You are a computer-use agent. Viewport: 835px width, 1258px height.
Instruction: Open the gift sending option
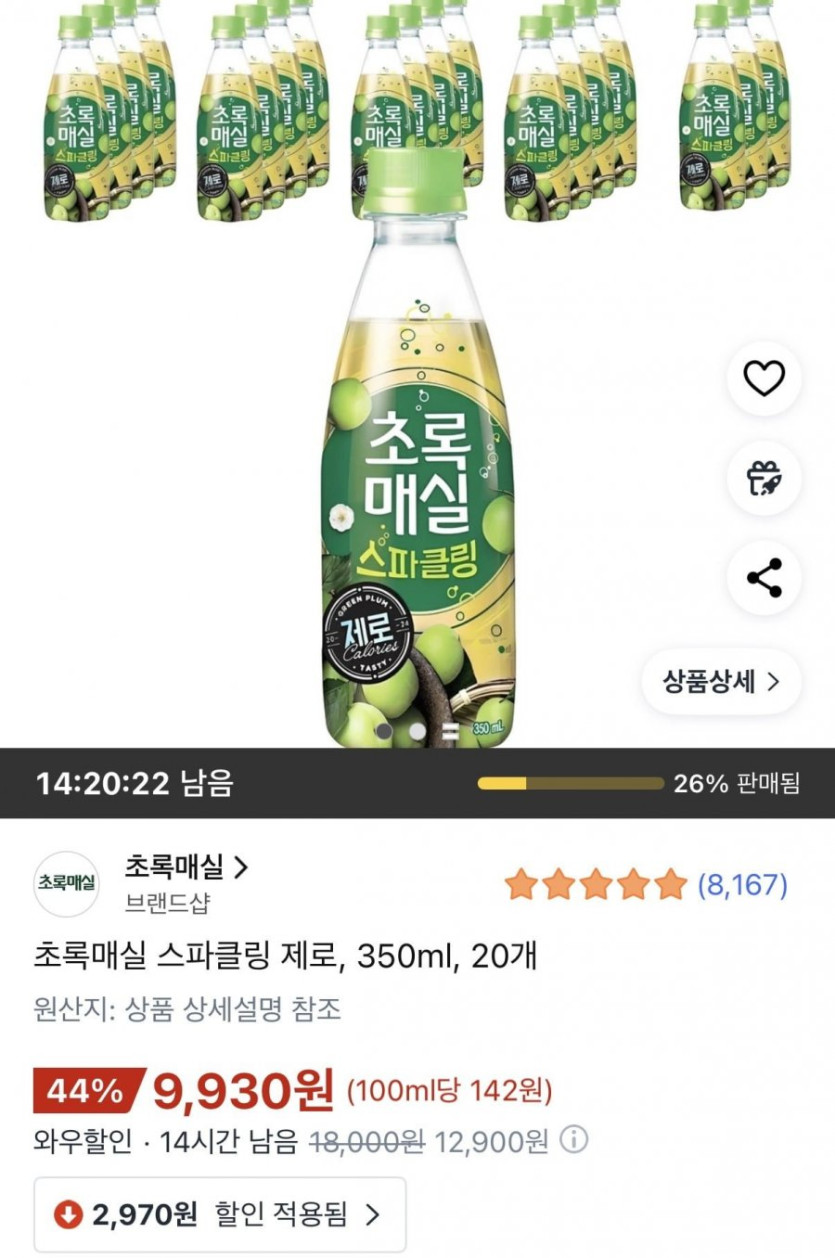(x=763, y=477)
